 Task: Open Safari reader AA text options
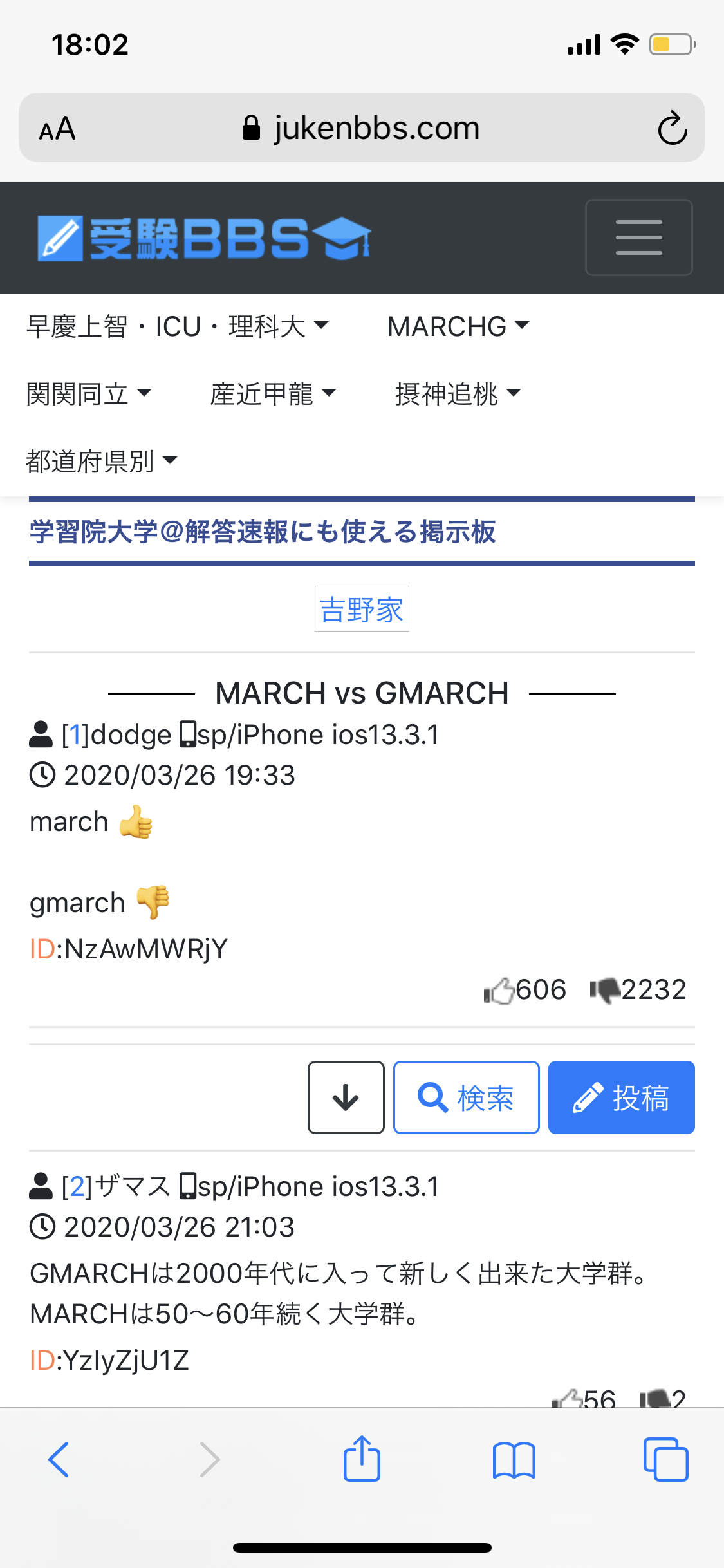[x=57, y=128]
